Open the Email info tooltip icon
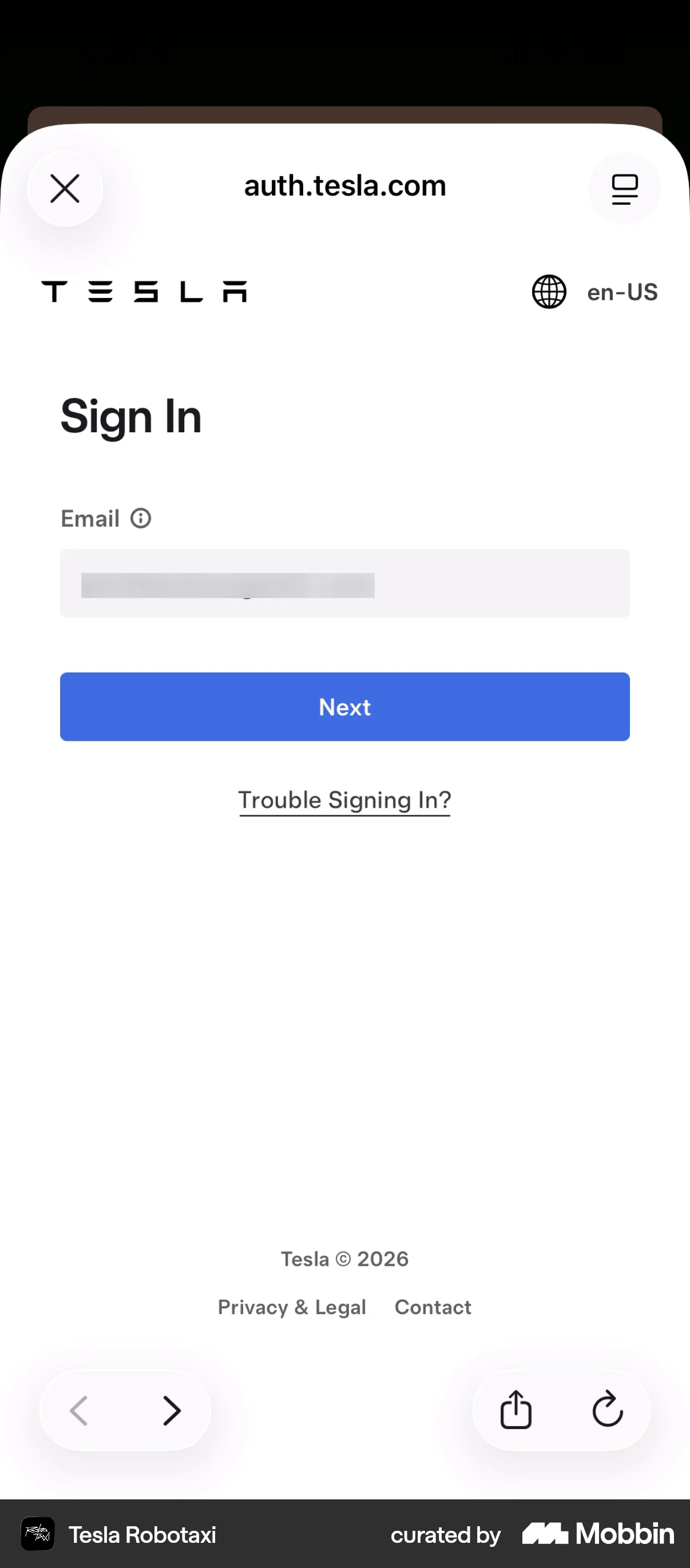The image size is (690, 1568). pos(141,518)
